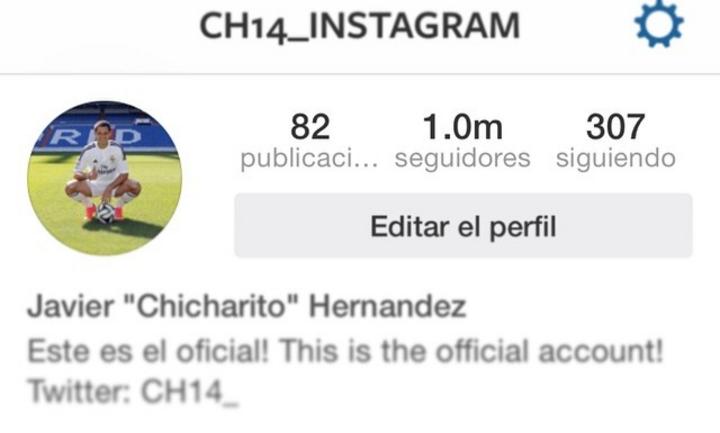Open the 1.0m seguidores list
Viewport: 720px width, 433px height.
(x=462, y=142)
